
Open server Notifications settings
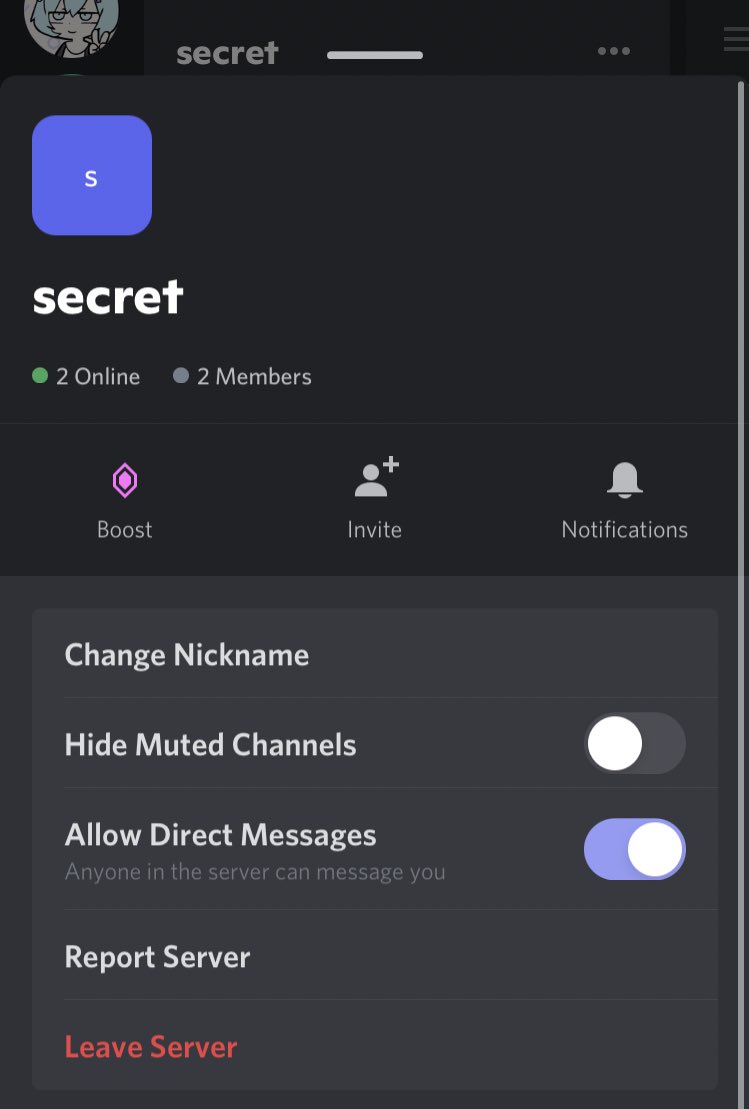coord(624,499)
